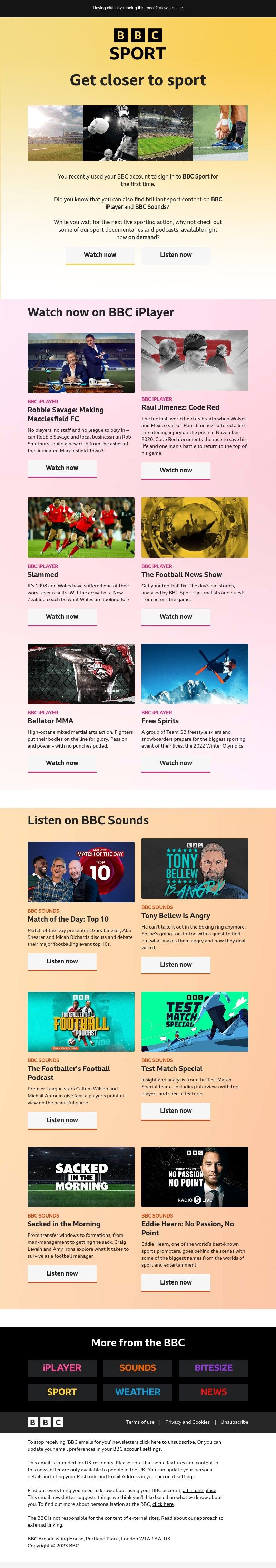Open Privacy and Cookies link
Viewport: 276px width, 1568px height.
tap(187, 1422)
